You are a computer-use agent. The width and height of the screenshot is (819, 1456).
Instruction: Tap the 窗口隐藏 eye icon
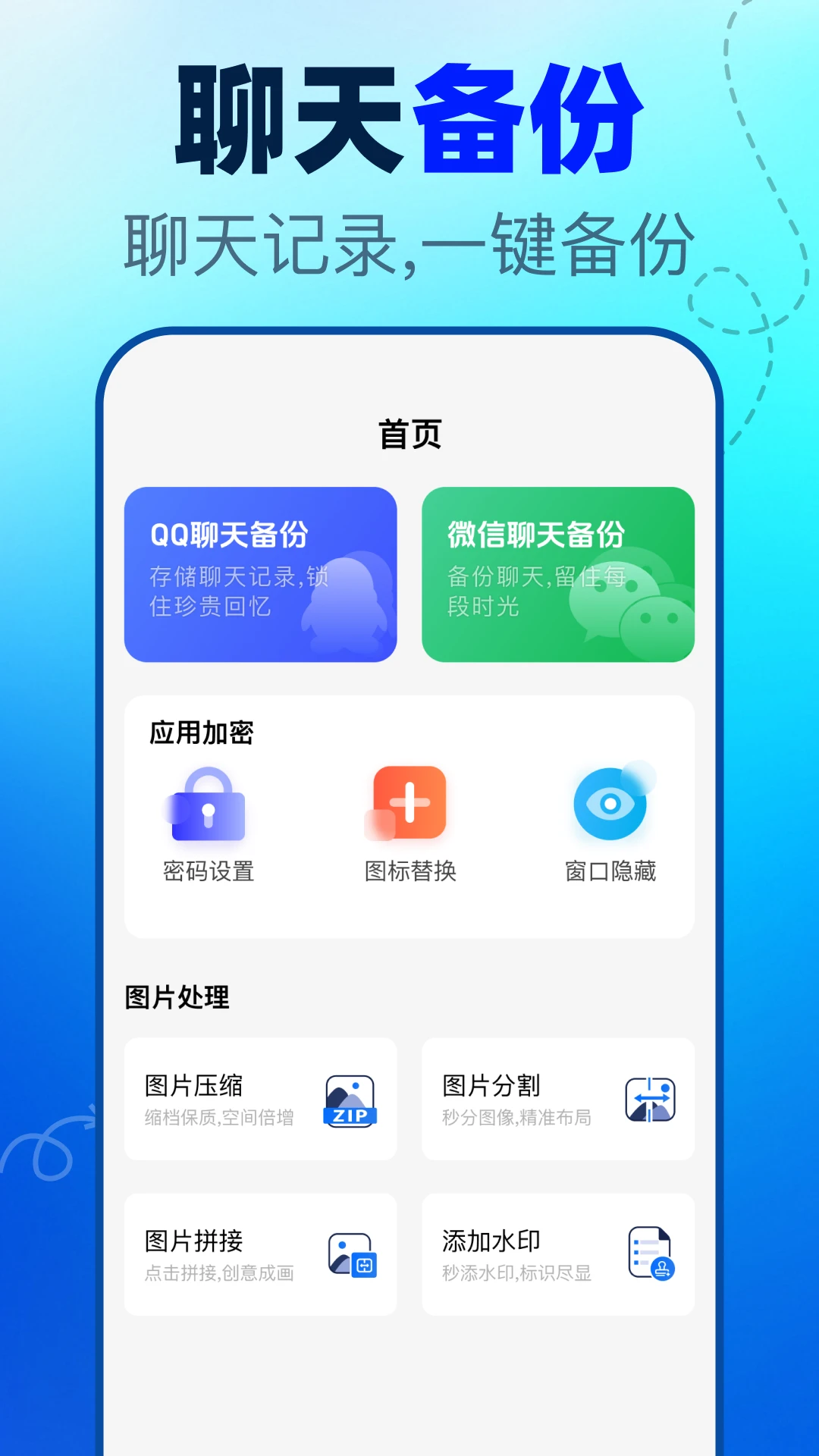(611, 804)
